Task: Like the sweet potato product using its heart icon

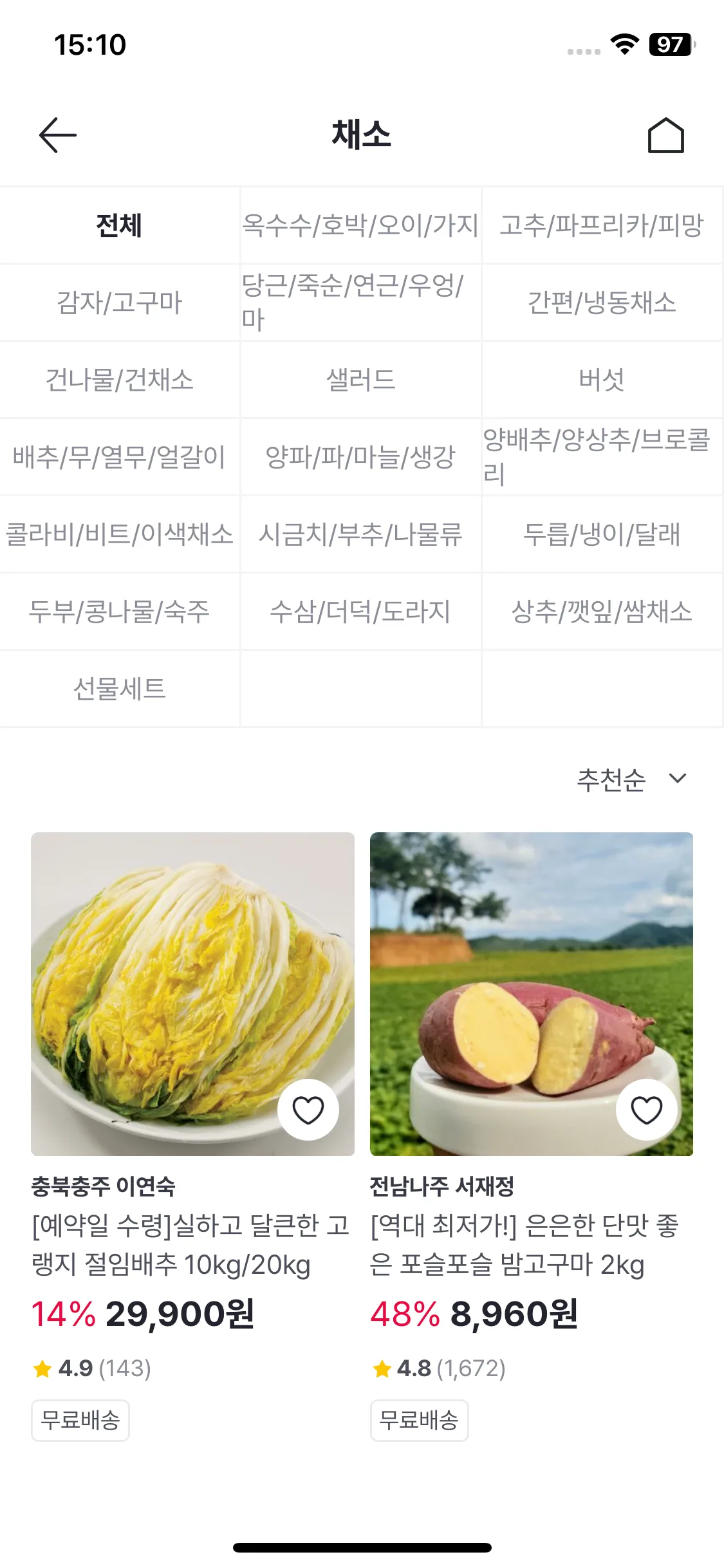Action: (x=648, y=1108)
